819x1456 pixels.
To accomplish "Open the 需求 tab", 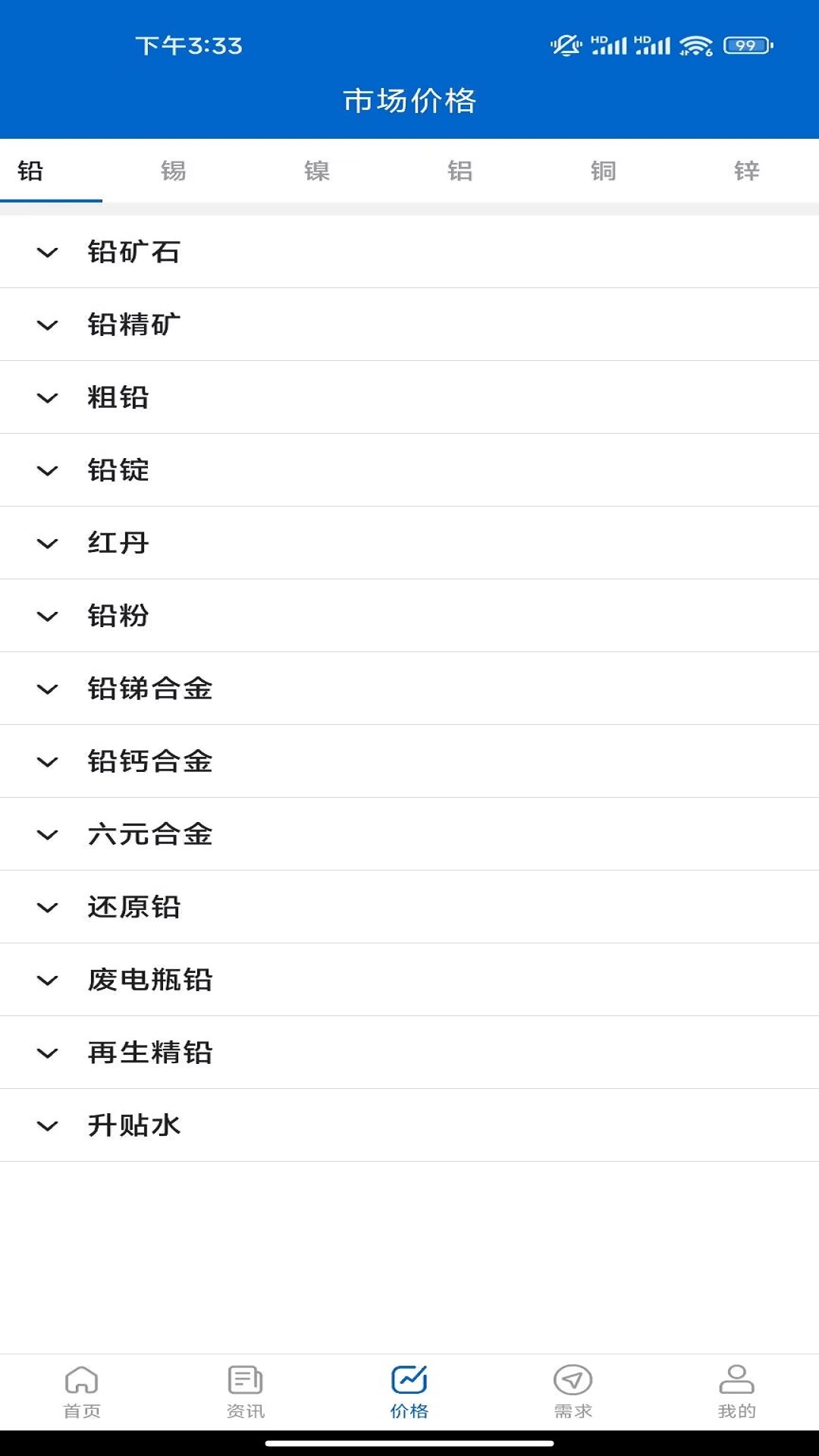I will [573, 1392].
